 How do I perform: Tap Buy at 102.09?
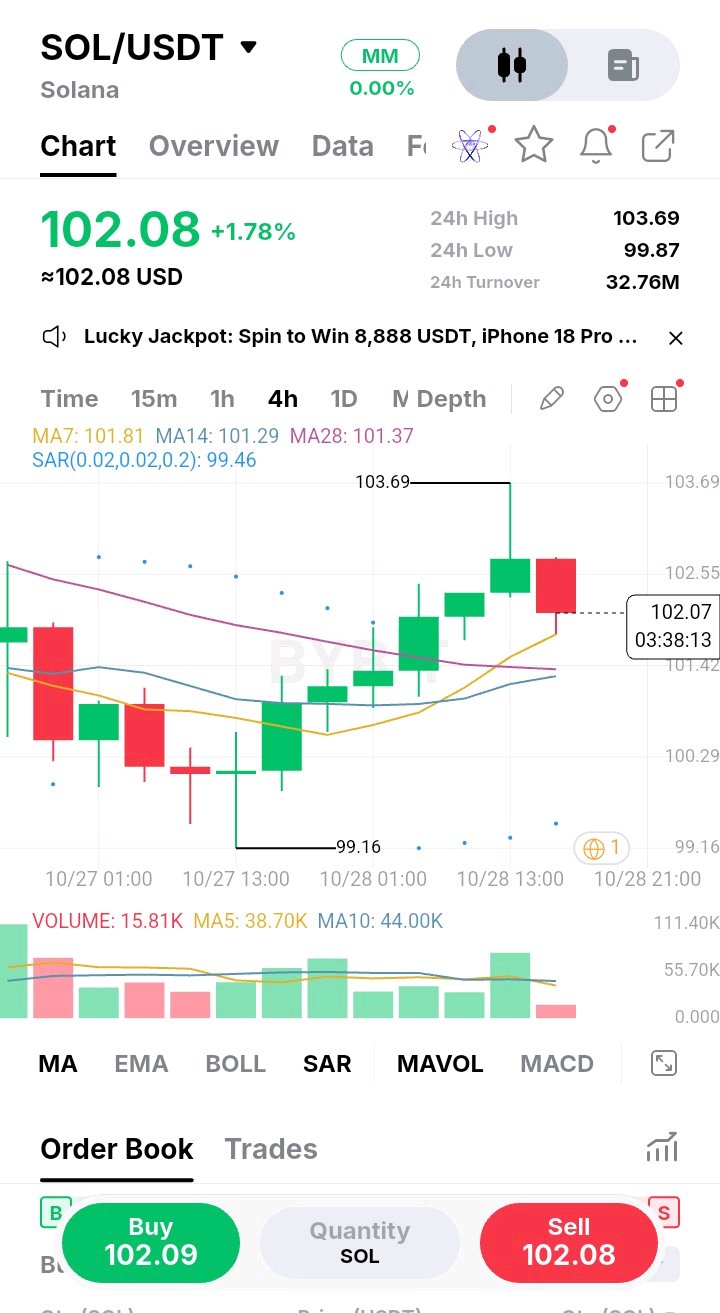[x=151, y=1242]
